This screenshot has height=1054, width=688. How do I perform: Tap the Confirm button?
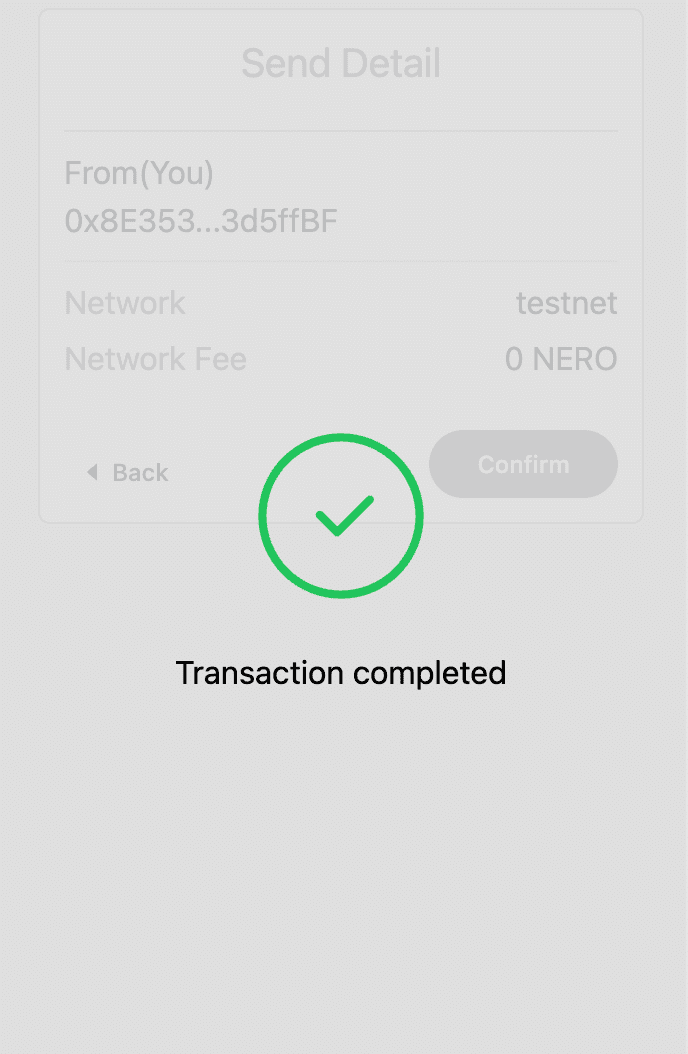(523, 464)
